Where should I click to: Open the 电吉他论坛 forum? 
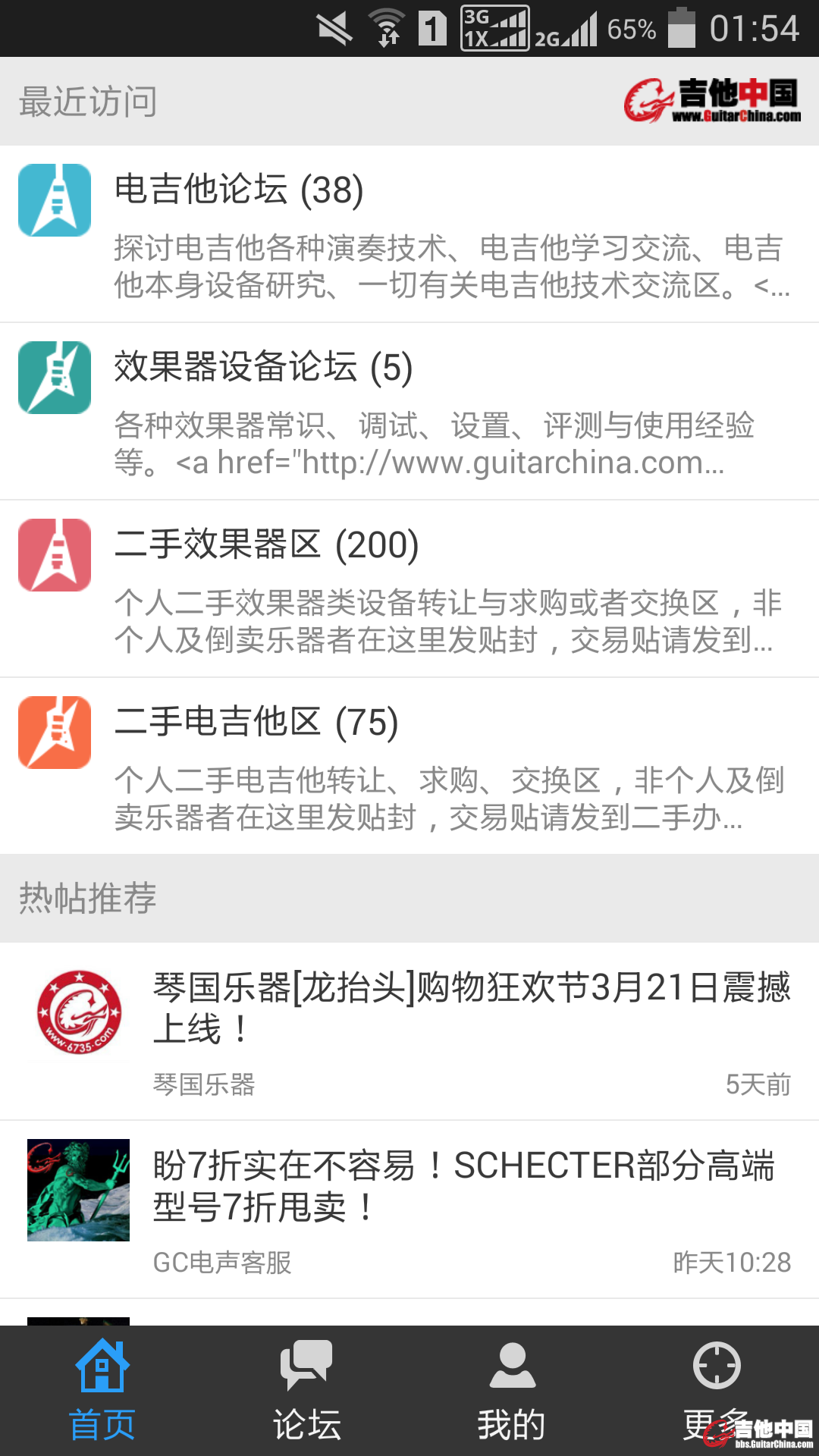[x=409, y=234]
